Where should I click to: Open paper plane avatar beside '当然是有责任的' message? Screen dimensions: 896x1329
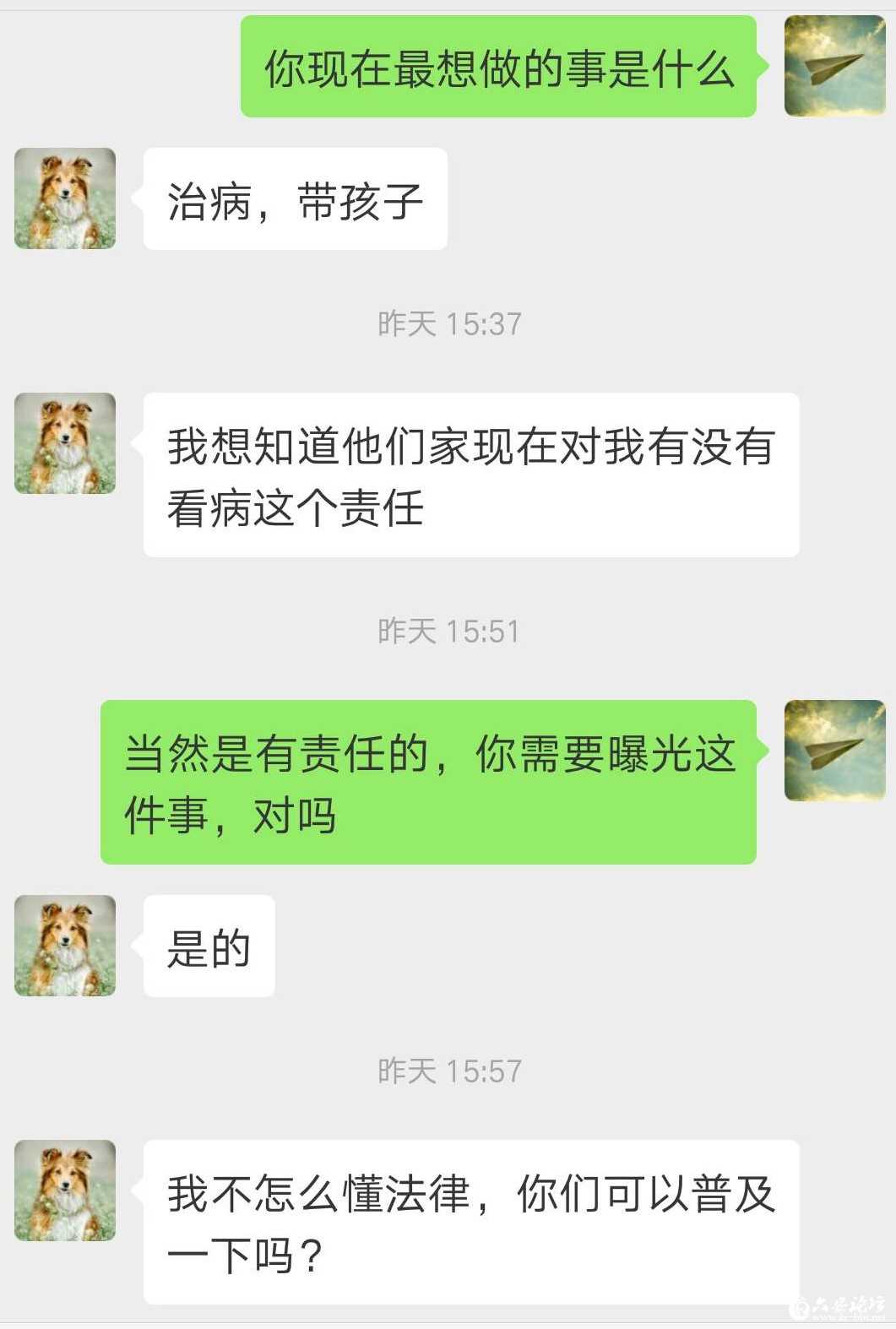click(834, 751)
